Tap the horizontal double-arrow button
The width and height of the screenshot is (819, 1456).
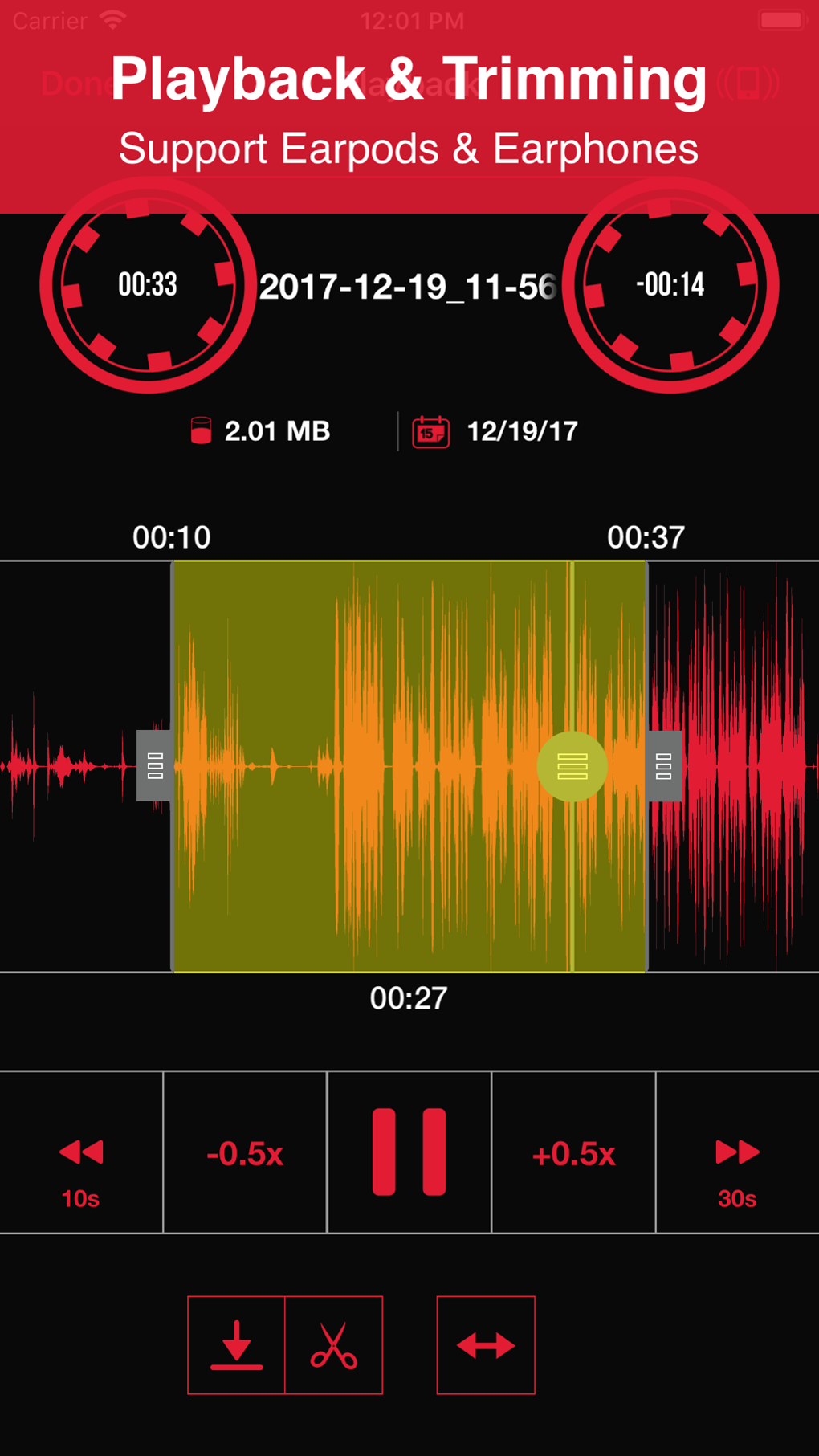coord(486,1344)
